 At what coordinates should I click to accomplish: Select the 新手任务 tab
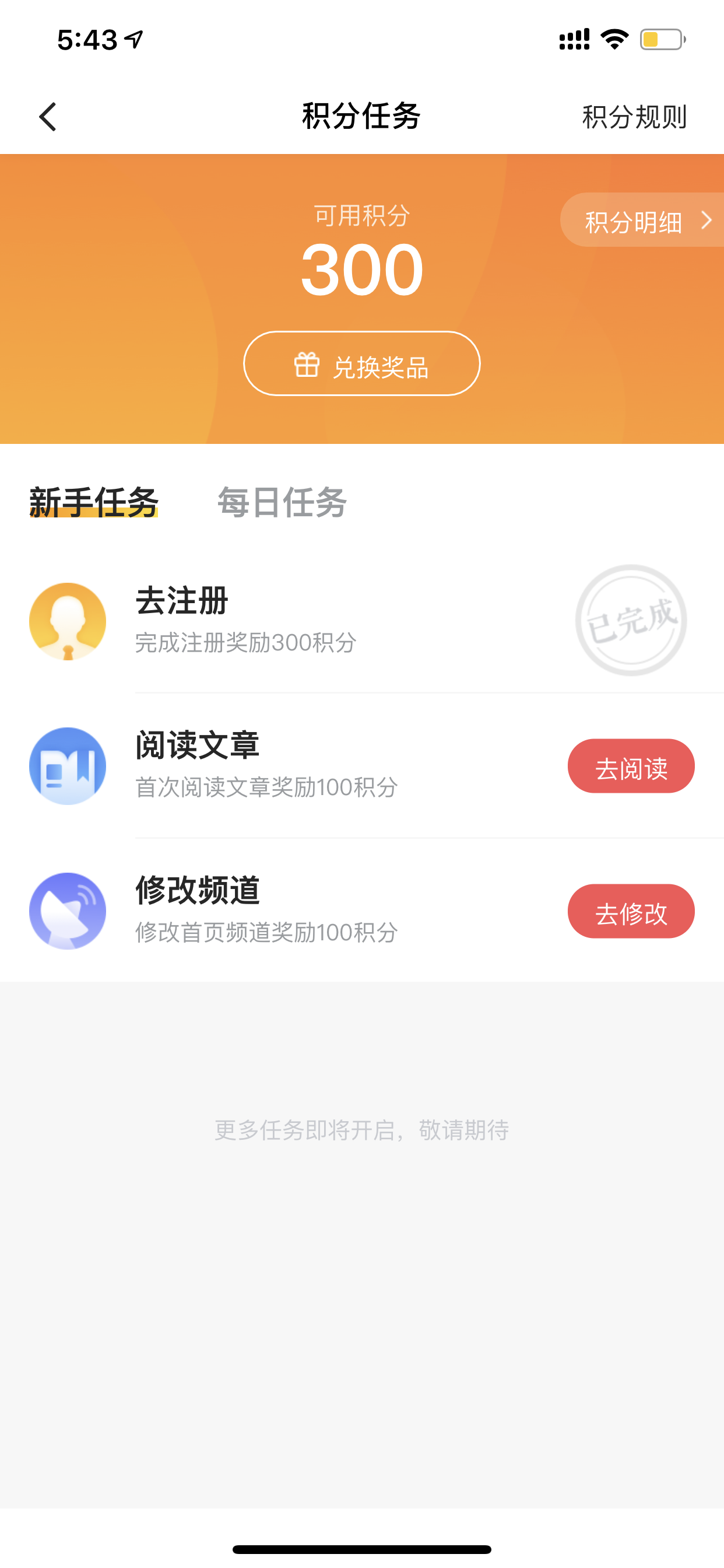click(94, 502)
